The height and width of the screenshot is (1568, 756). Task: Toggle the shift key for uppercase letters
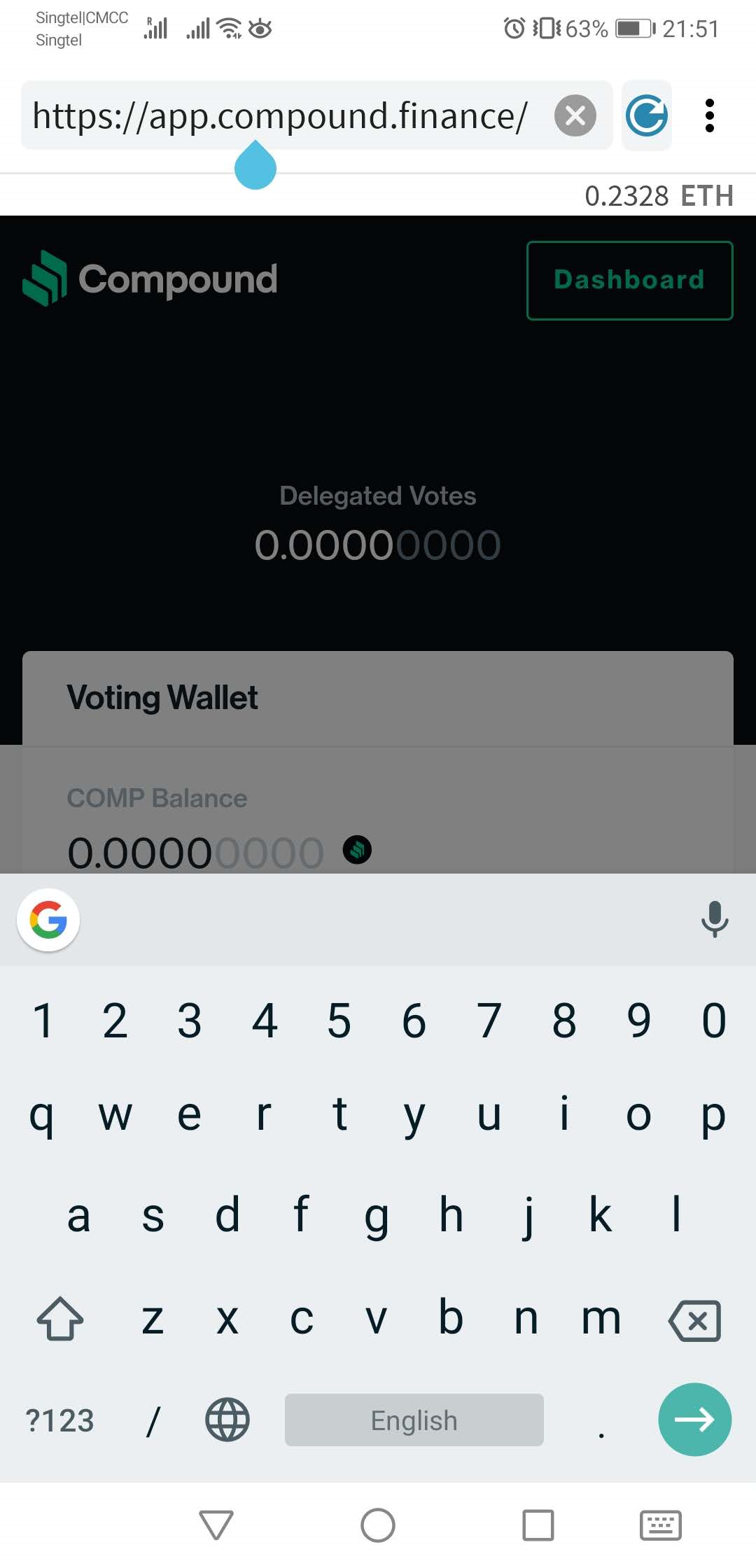tap(59, 1318)
